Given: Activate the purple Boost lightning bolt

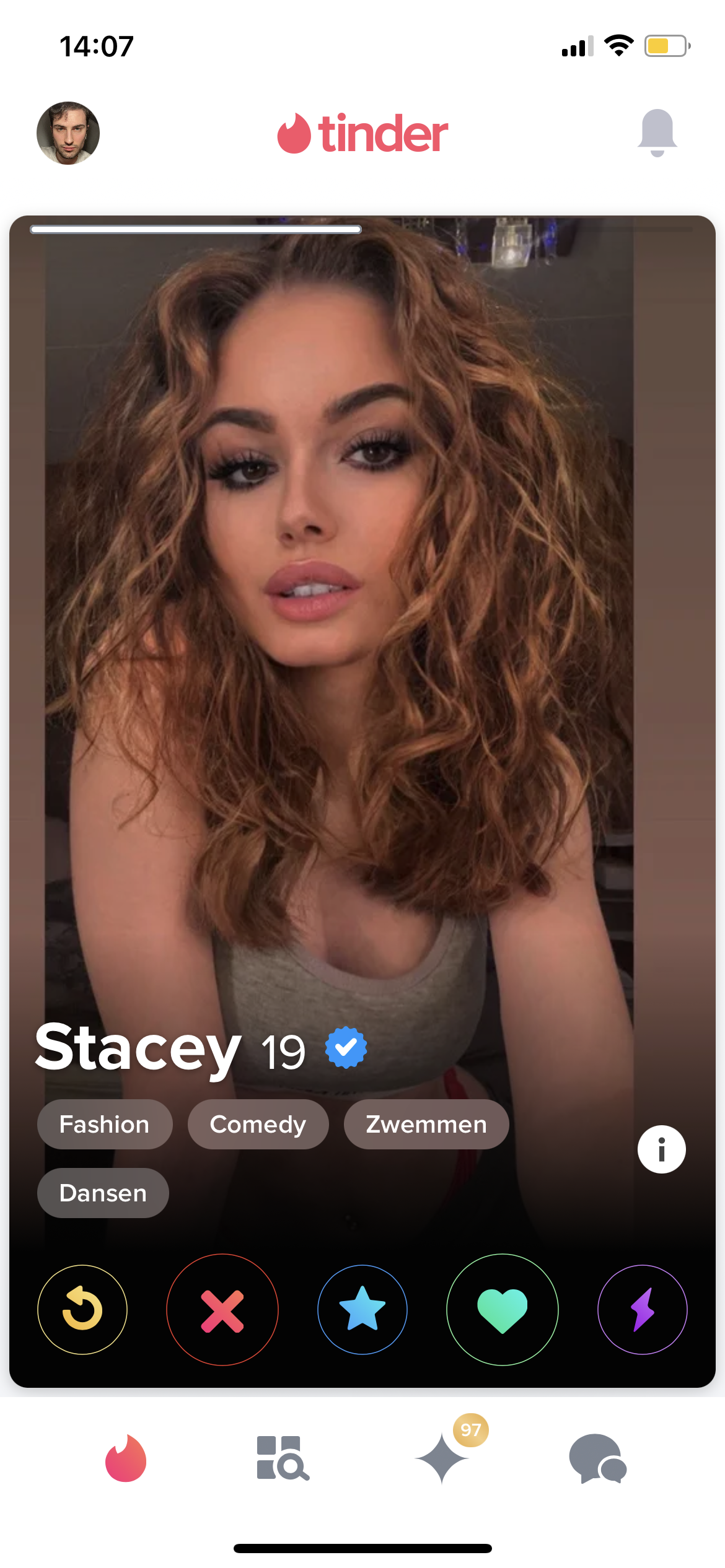Looking at the screenshot, I should (x=643, y=1309).
